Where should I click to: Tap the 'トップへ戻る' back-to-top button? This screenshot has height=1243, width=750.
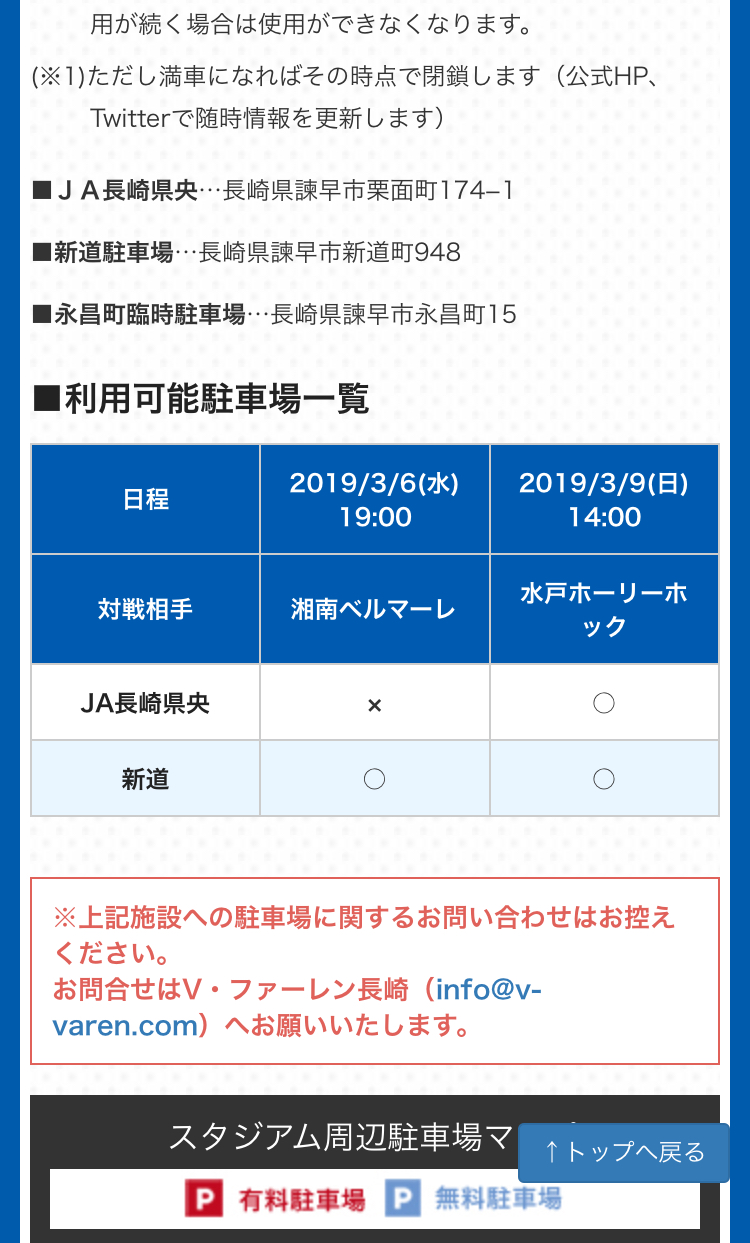click(624, 1153)
